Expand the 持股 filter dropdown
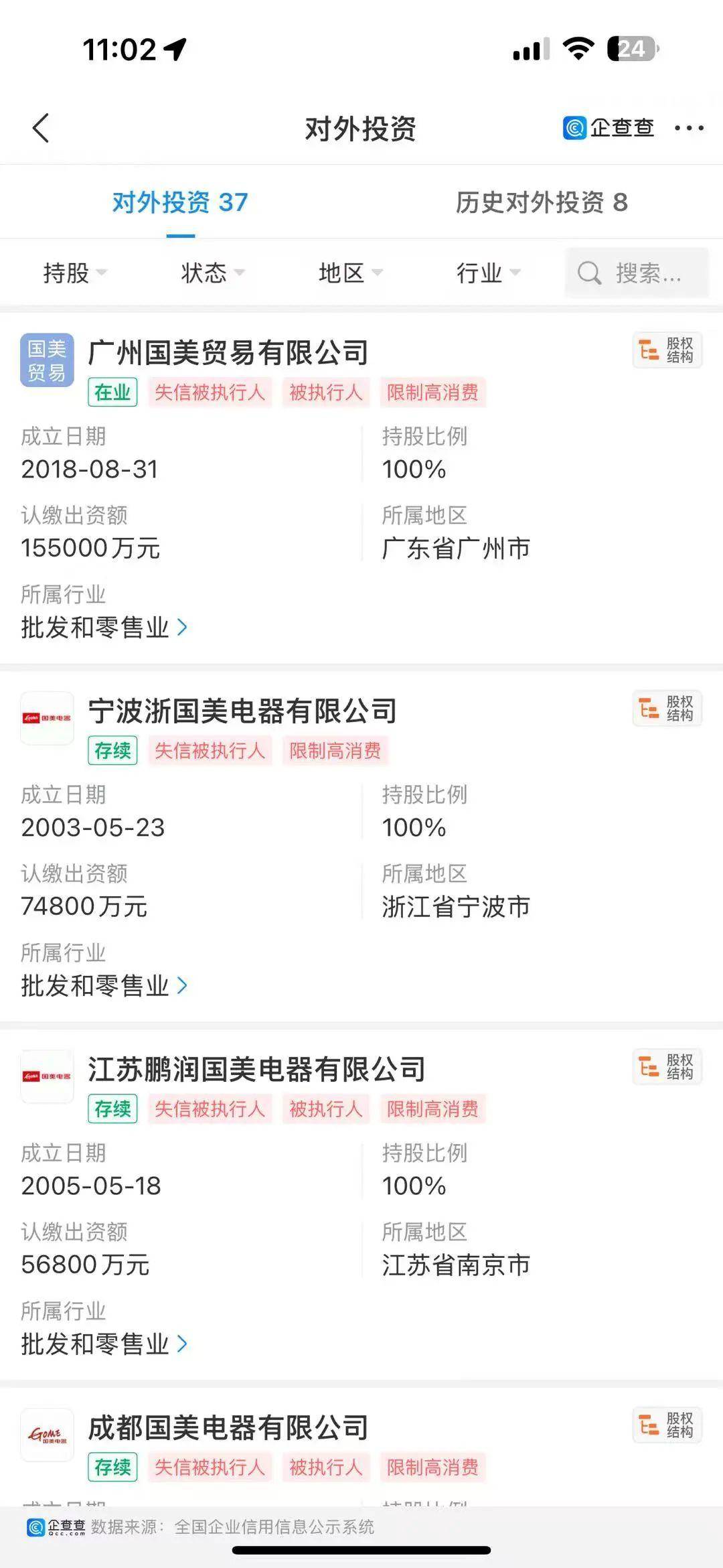Screen dimensions: 723x1568 click(x=74, y=273)
